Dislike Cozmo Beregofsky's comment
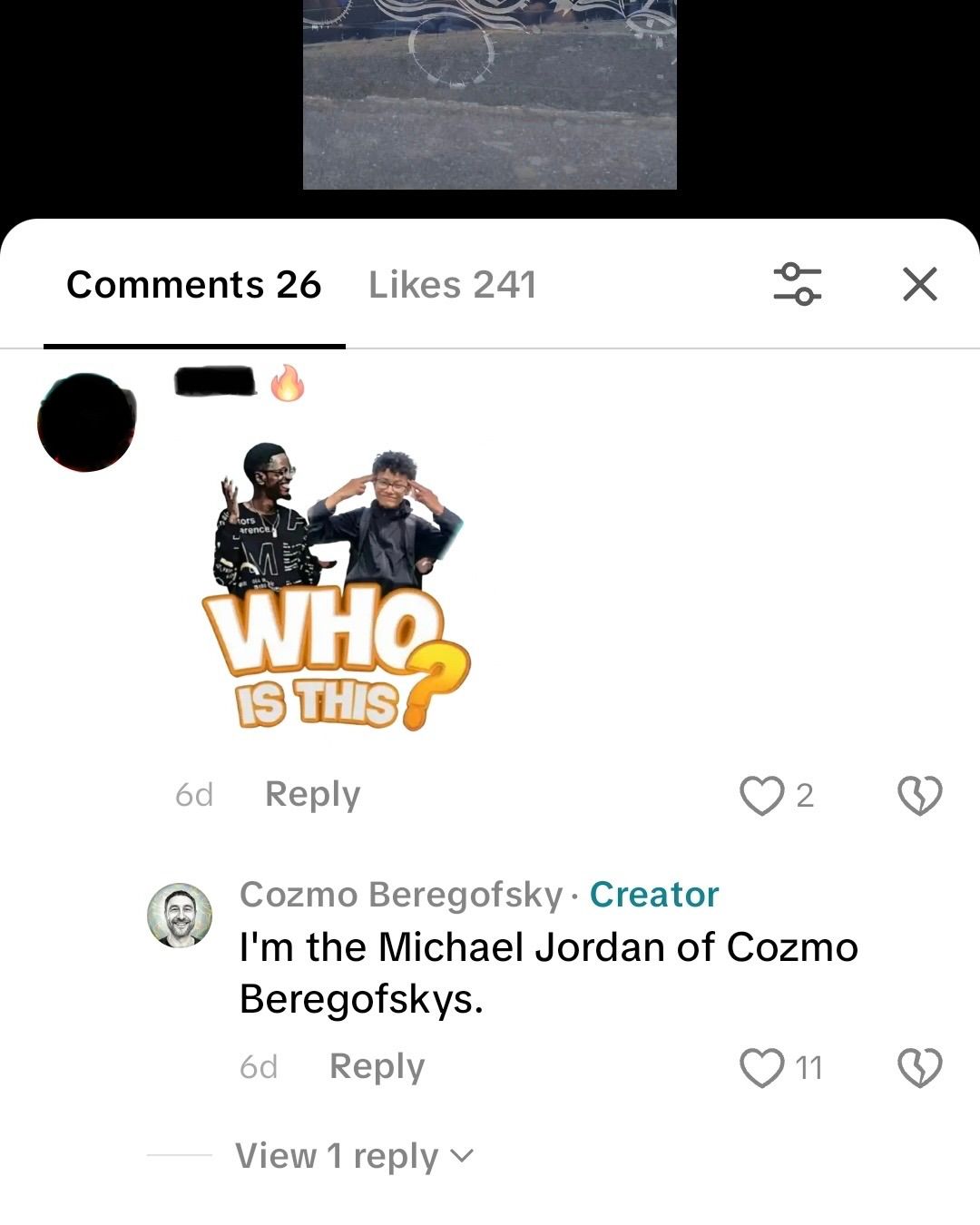The image size is (980, 1225). click(x=919, y=1067)
